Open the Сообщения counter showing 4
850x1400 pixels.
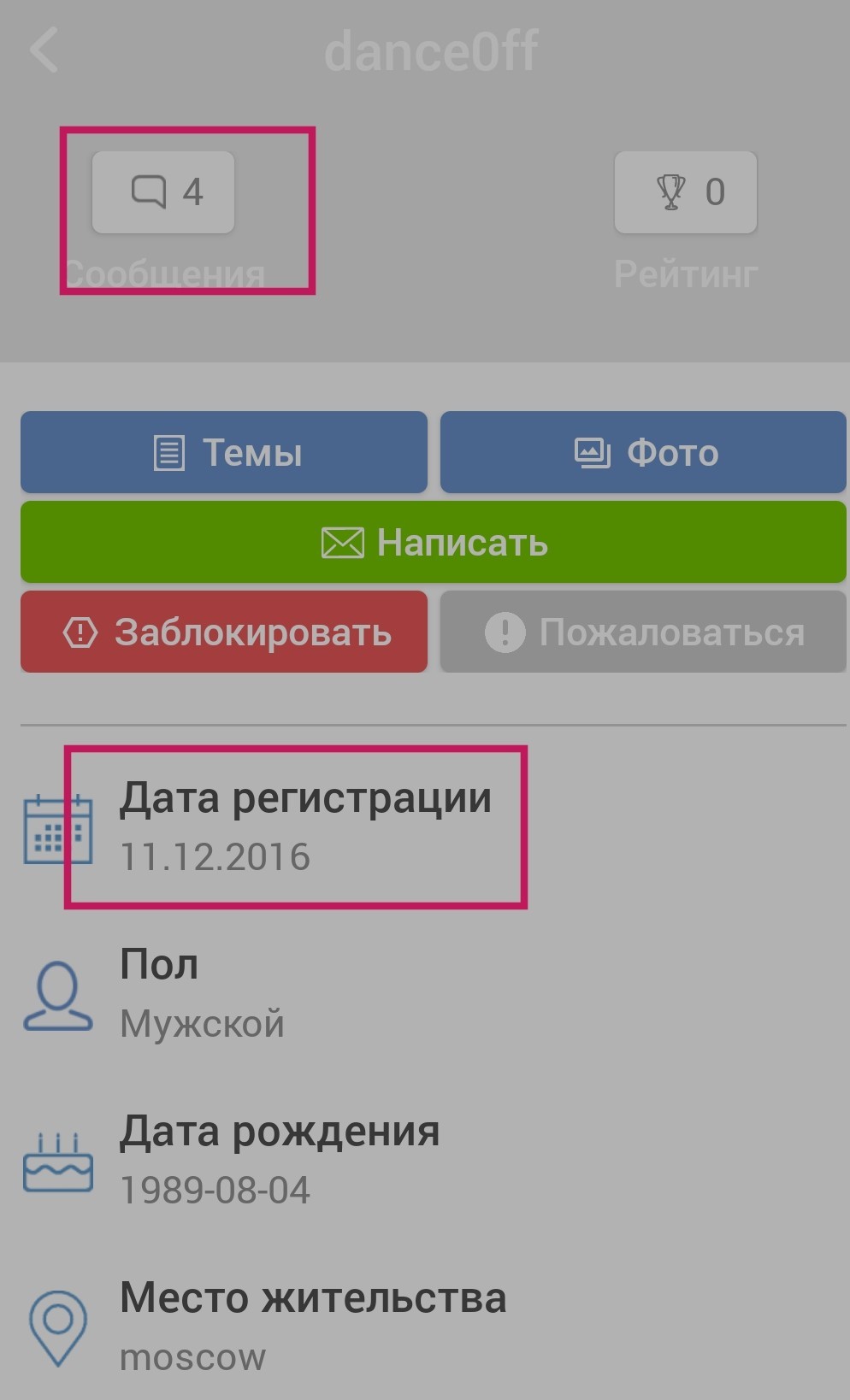[163, 192]
